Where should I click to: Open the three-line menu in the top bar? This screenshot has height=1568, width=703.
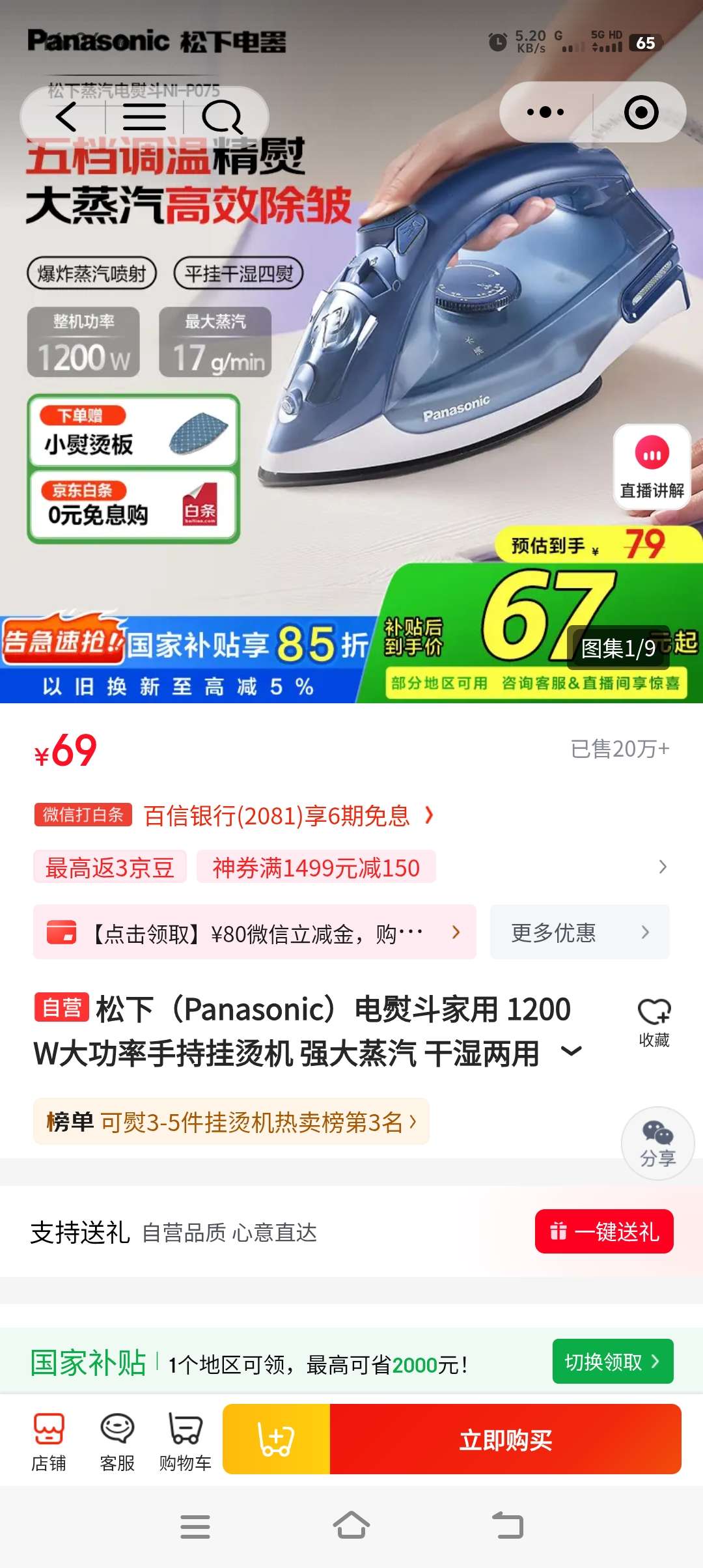click(x=145, y=117)
